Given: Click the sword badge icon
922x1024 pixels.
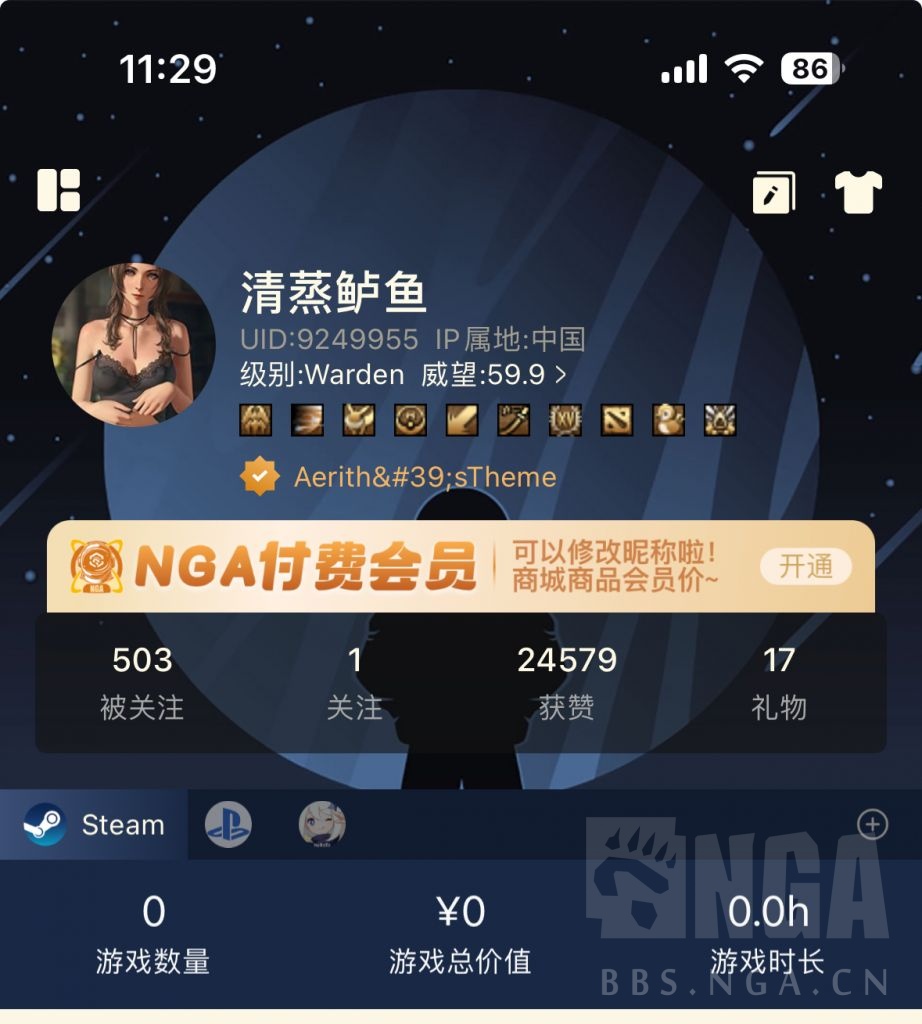Looking at the screenshot, I should (512, 422).
